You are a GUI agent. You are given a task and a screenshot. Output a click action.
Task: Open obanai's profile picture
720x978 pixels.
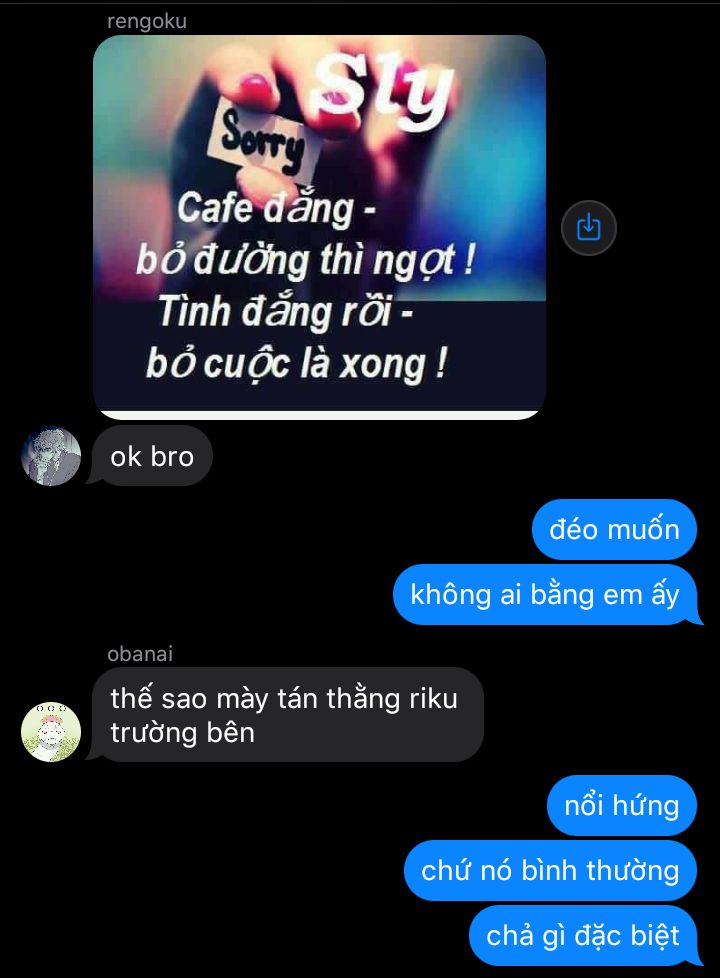pos(51,731)
